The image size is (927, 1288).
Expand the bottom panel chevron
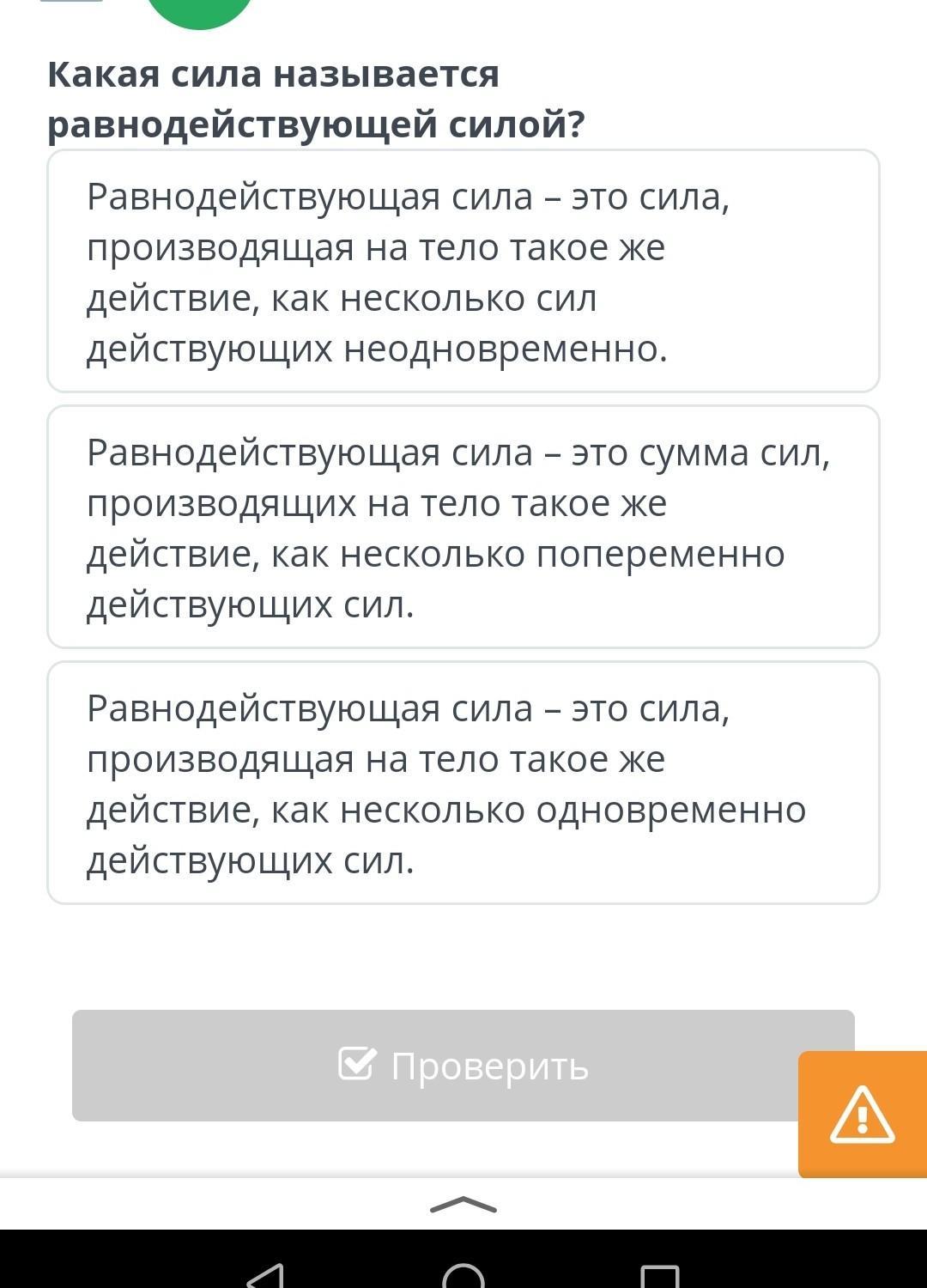tap(463, 1205)
